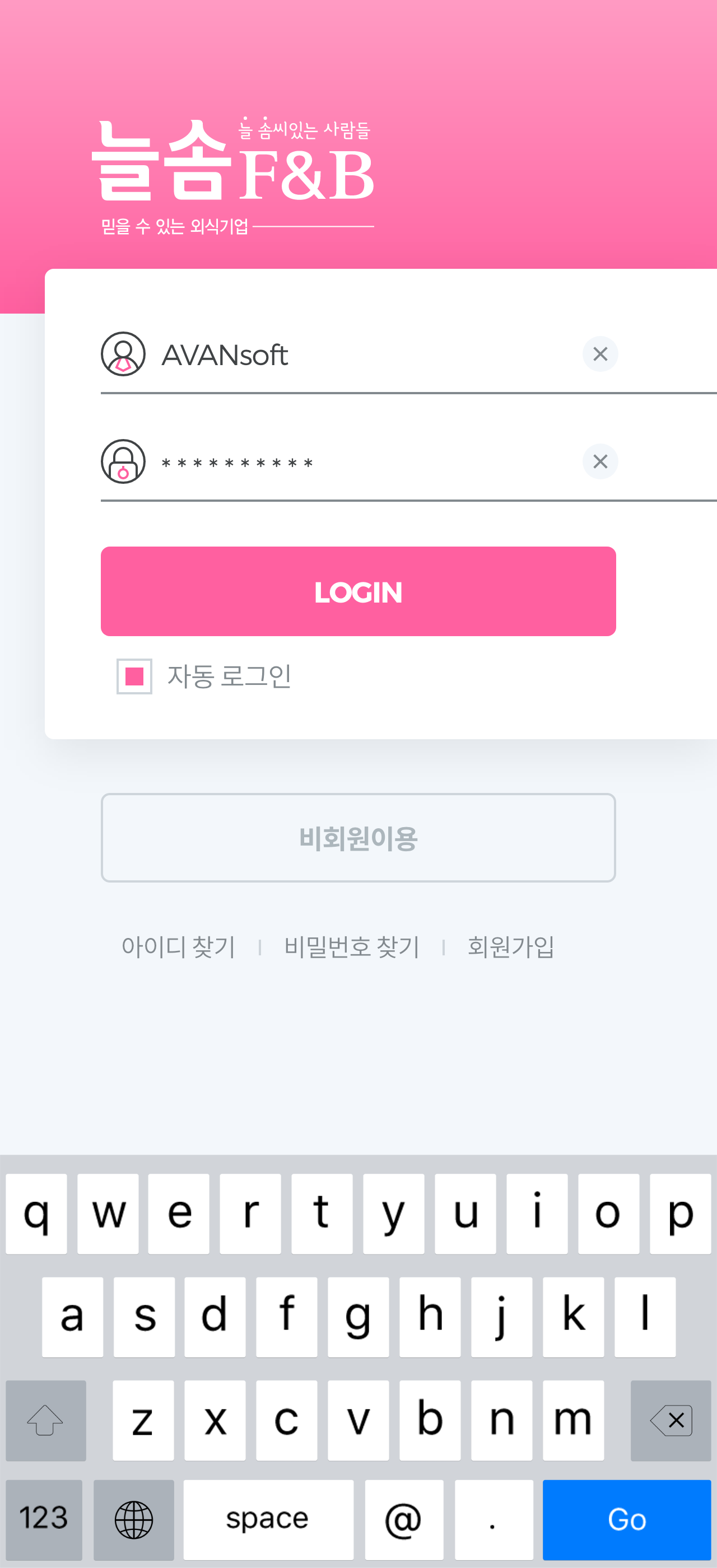Clear the username field
This screenshot has width=717, height=1568.
click(x=600, y=354)
